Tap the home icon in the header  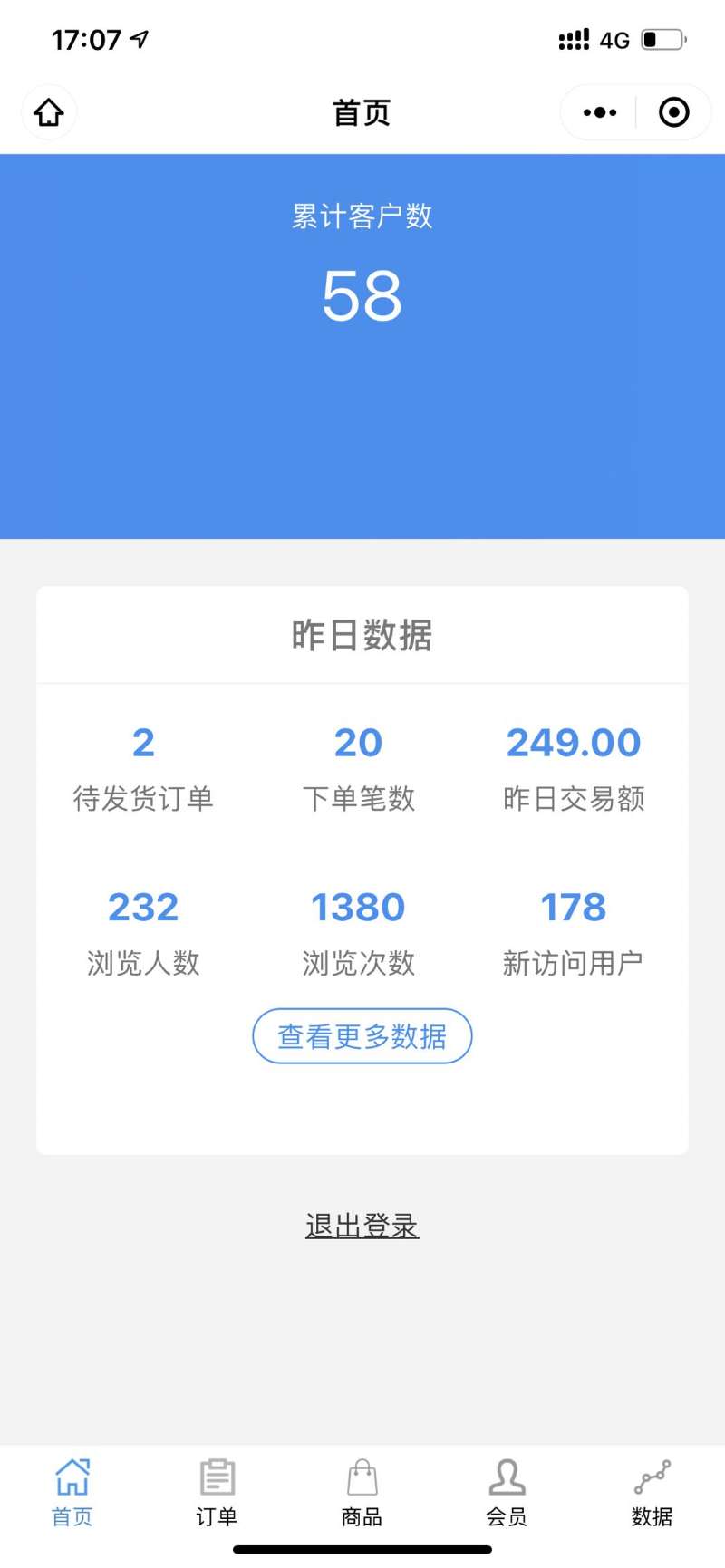pos(49,112)
